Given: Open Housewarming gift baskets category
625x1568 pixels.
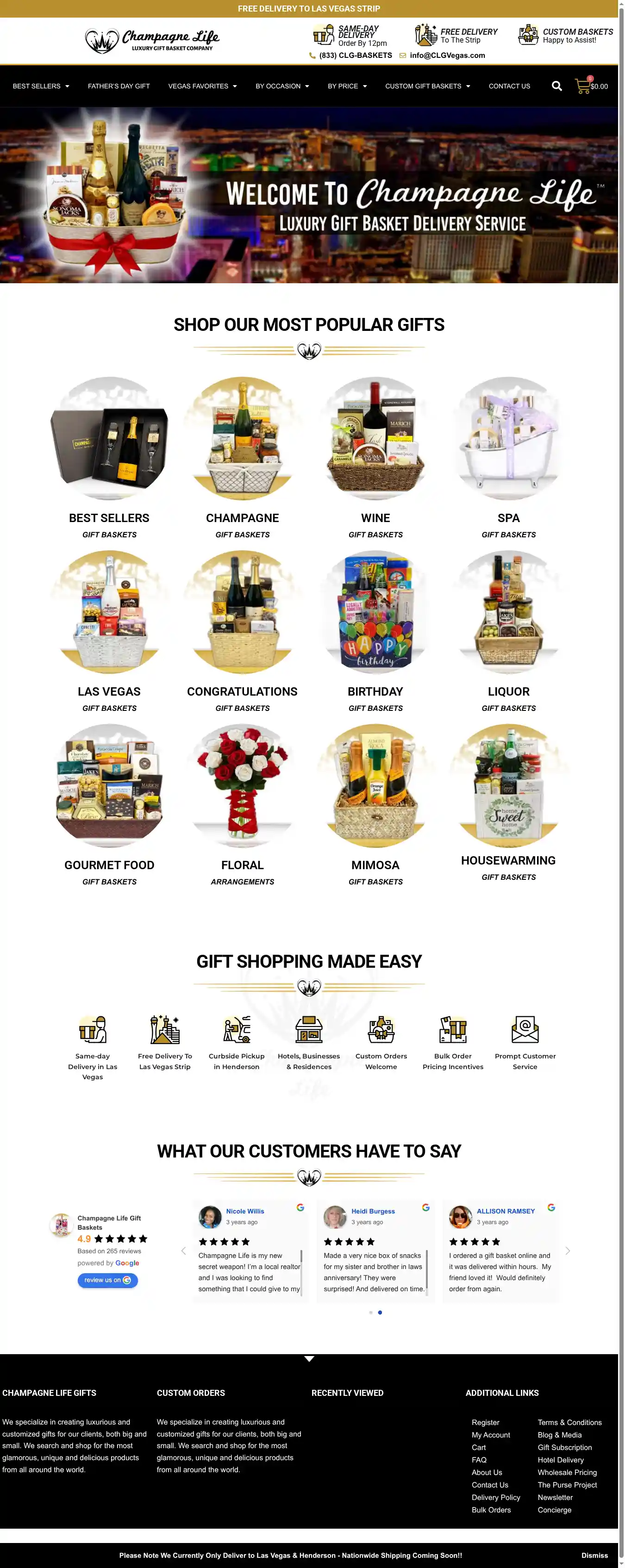Looking at the screenshot, I should tap(508, 860).
